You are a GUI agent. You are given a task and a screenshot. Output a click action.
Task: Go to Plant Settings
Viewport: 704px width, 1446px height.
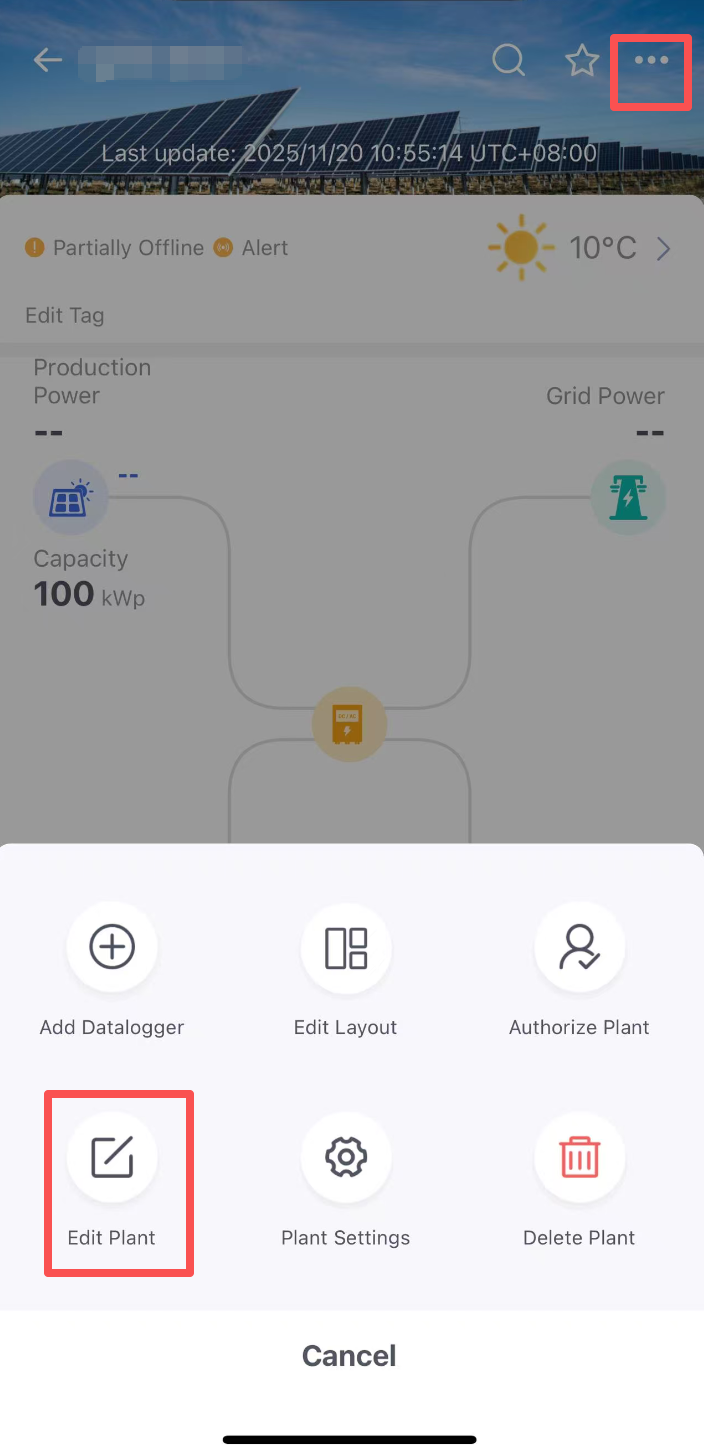point(346,1158)
